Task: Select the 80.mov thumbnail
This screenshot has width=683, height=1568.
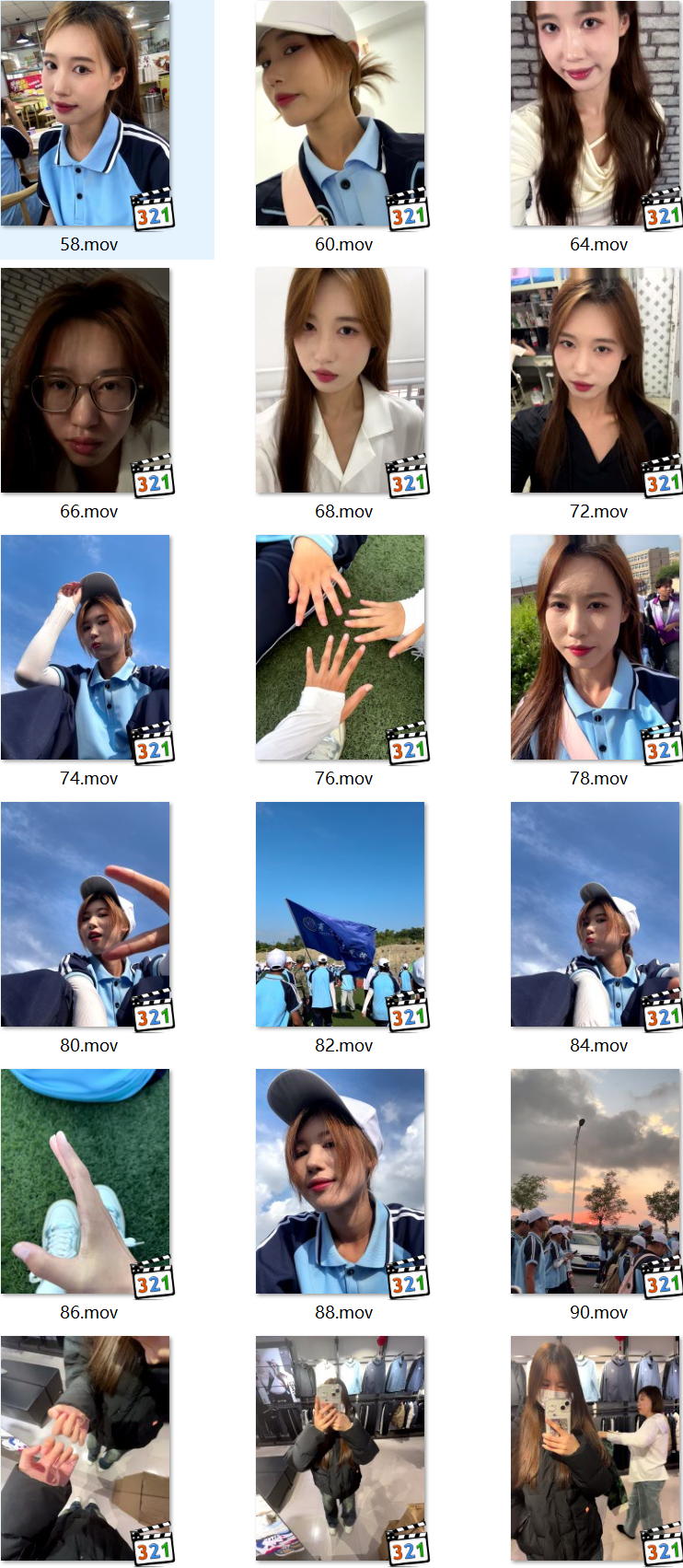Action: click(85, 914)
